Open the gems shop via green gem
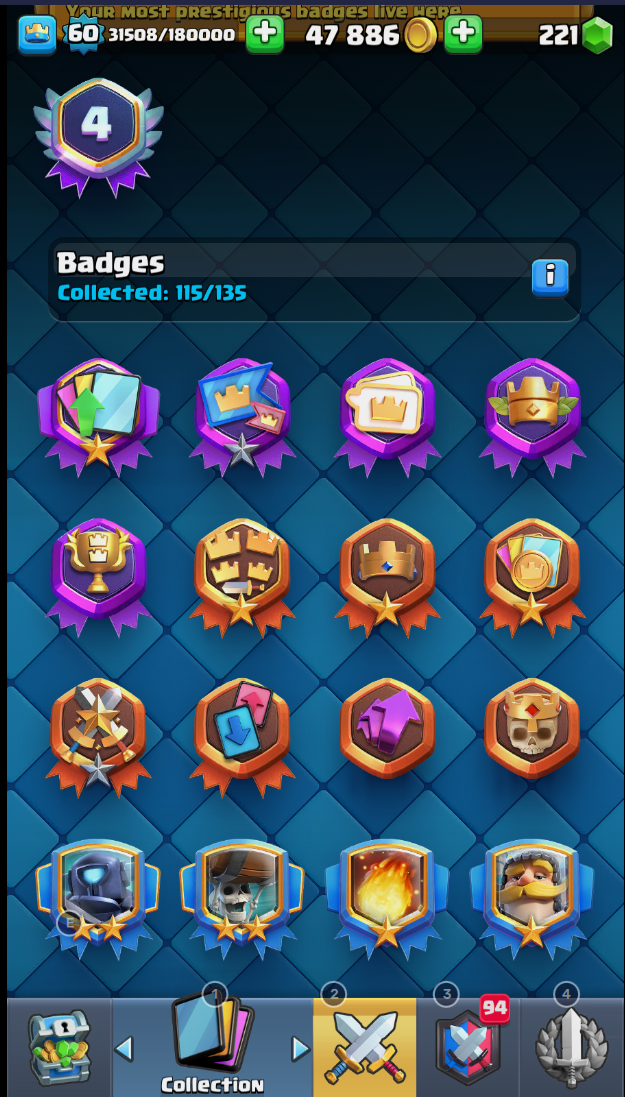The image size is (625, 1097). [597, 35]
